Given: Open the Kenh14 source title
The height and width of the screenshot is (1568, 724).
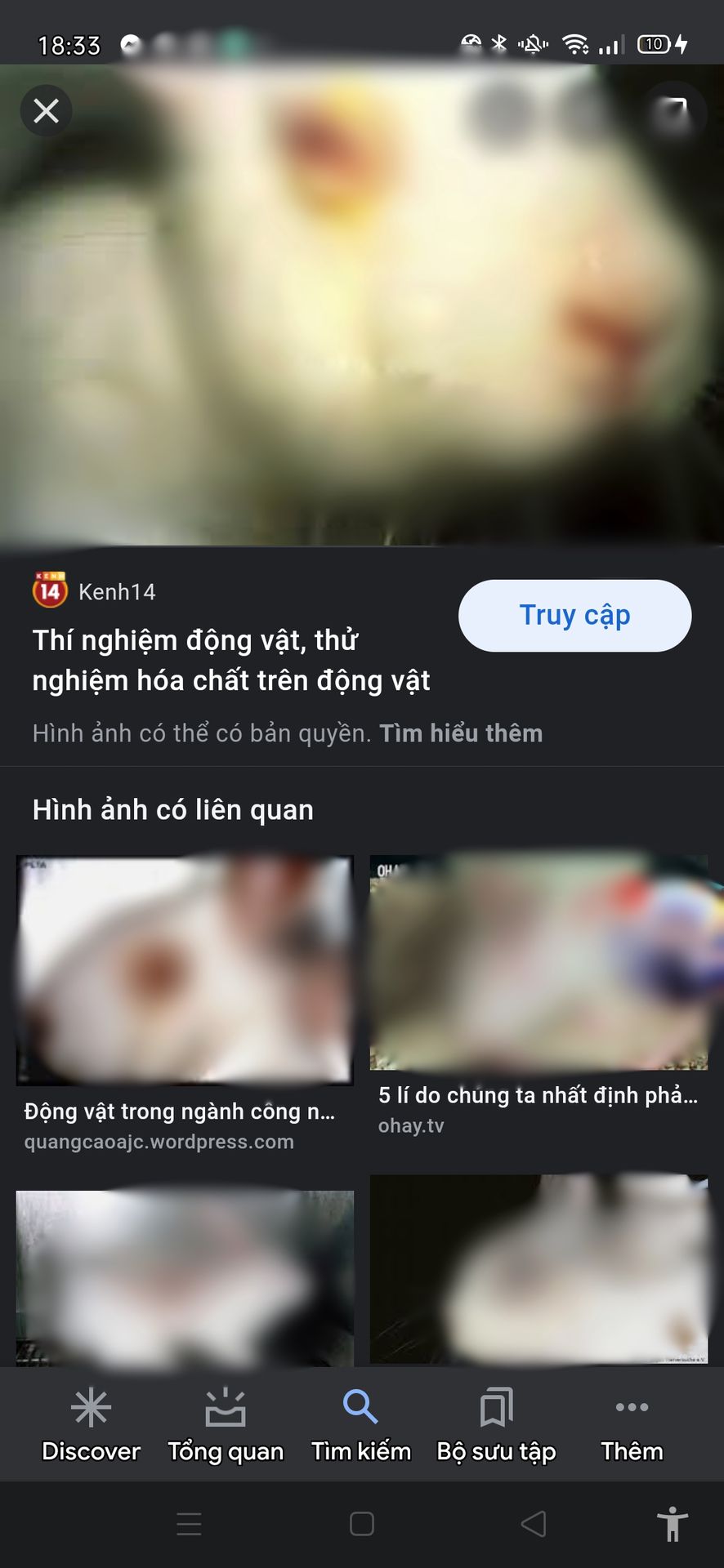Looking at the screenshot, I should pos(230,660).
